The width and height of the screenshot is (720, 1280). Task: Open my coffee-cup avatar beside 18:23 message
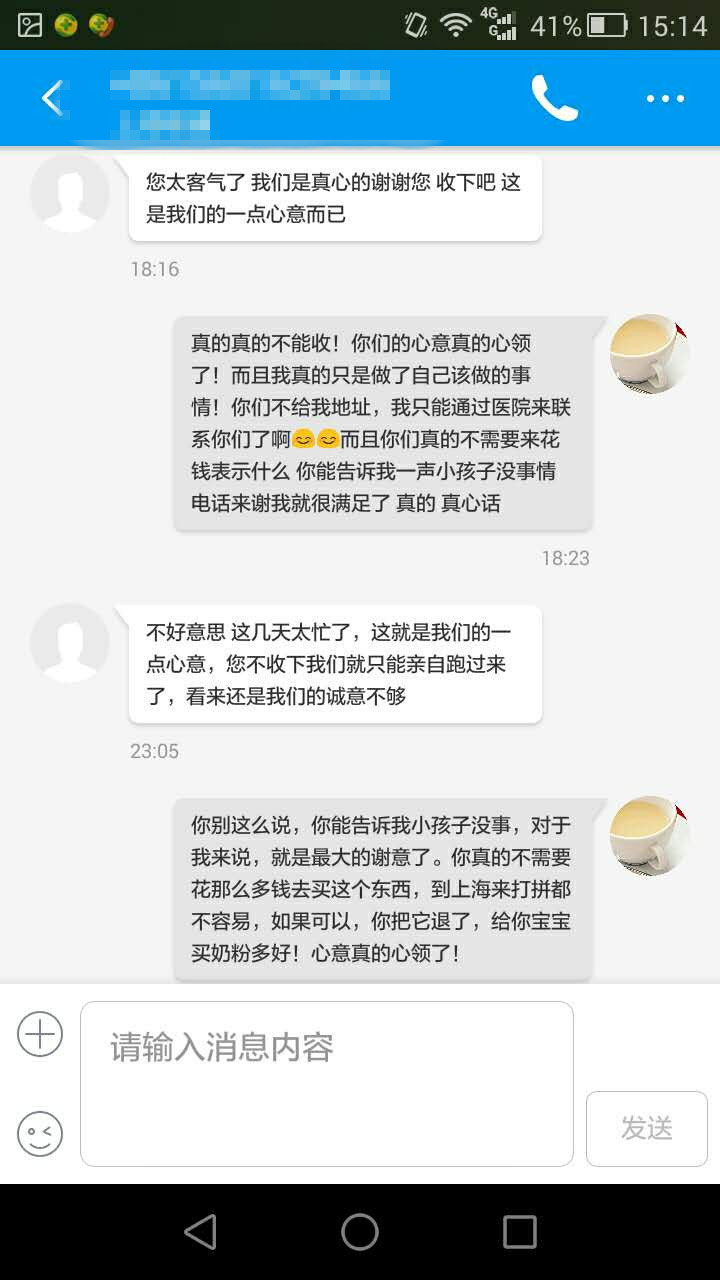pos(650,354)
